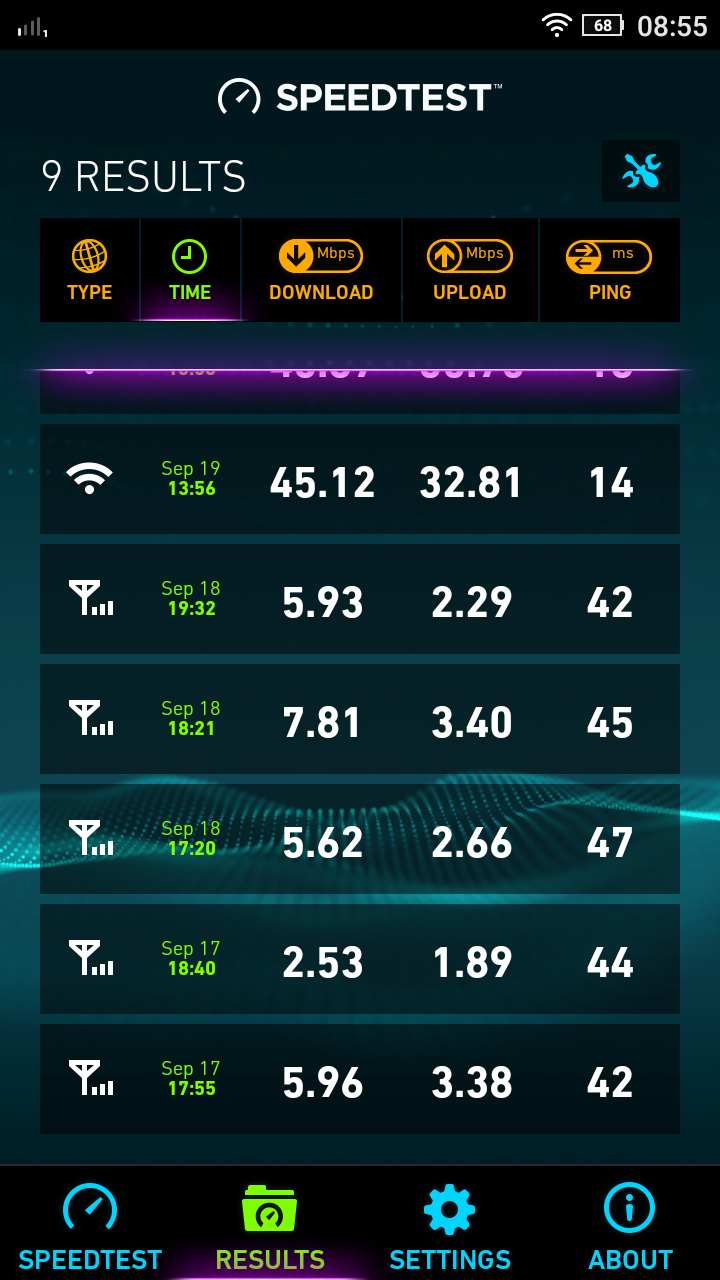Sort results by Type
Viewport: 720px width, 1280px height.
(90, 271)
